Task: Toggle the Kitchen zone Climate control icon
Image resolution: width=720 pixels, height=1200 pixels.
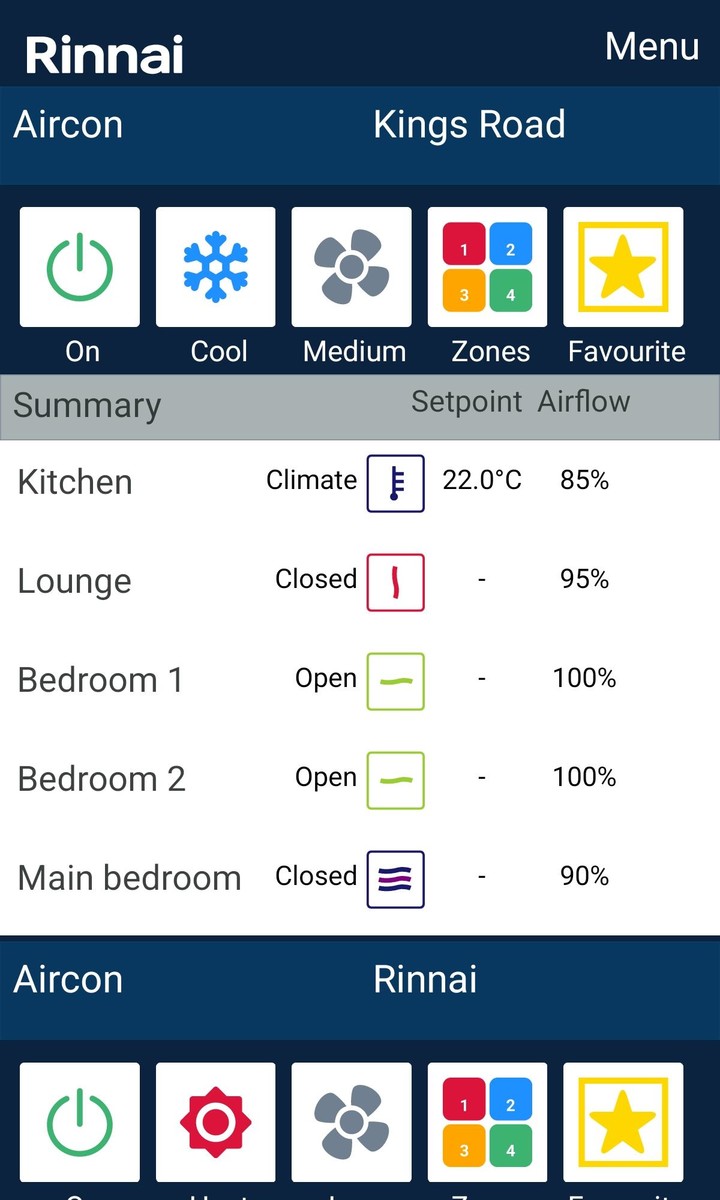Action: click(394, 482)
